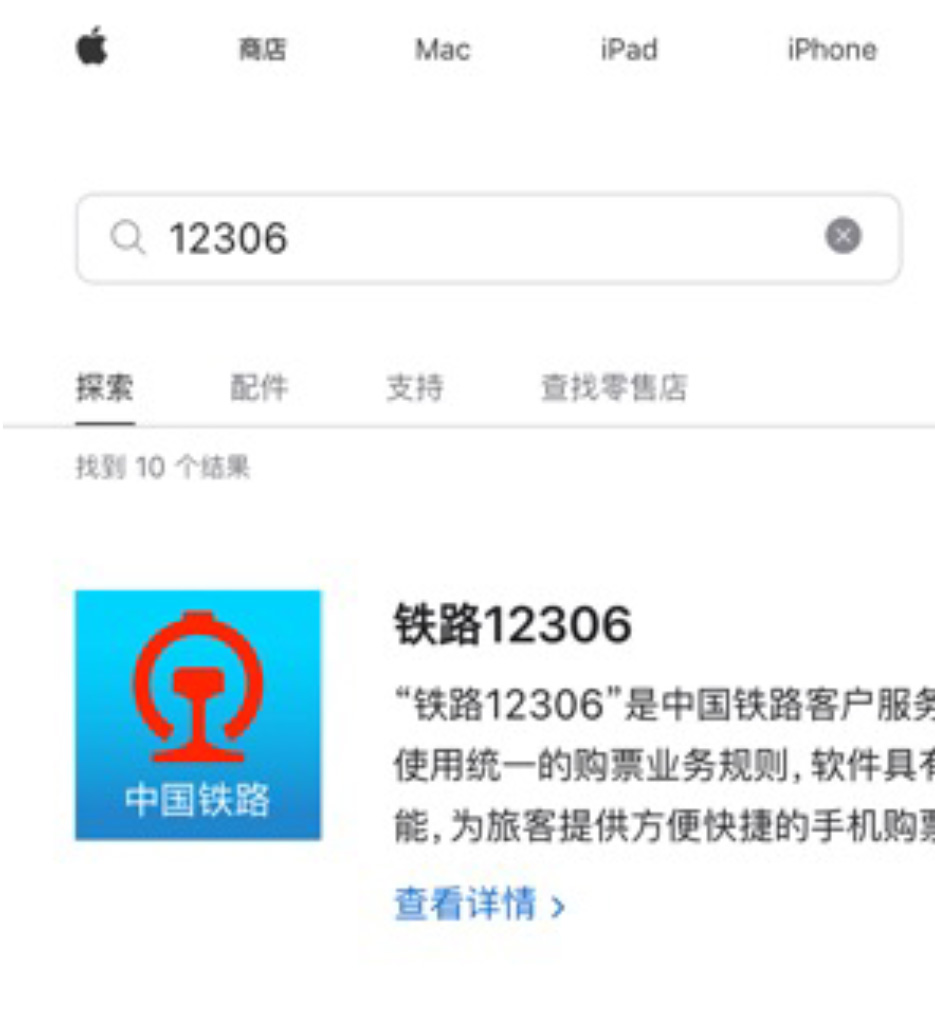Viewport: 935px width, 1015px height.
Task: Switch to the 配件 tab
Action: point(259,388)
